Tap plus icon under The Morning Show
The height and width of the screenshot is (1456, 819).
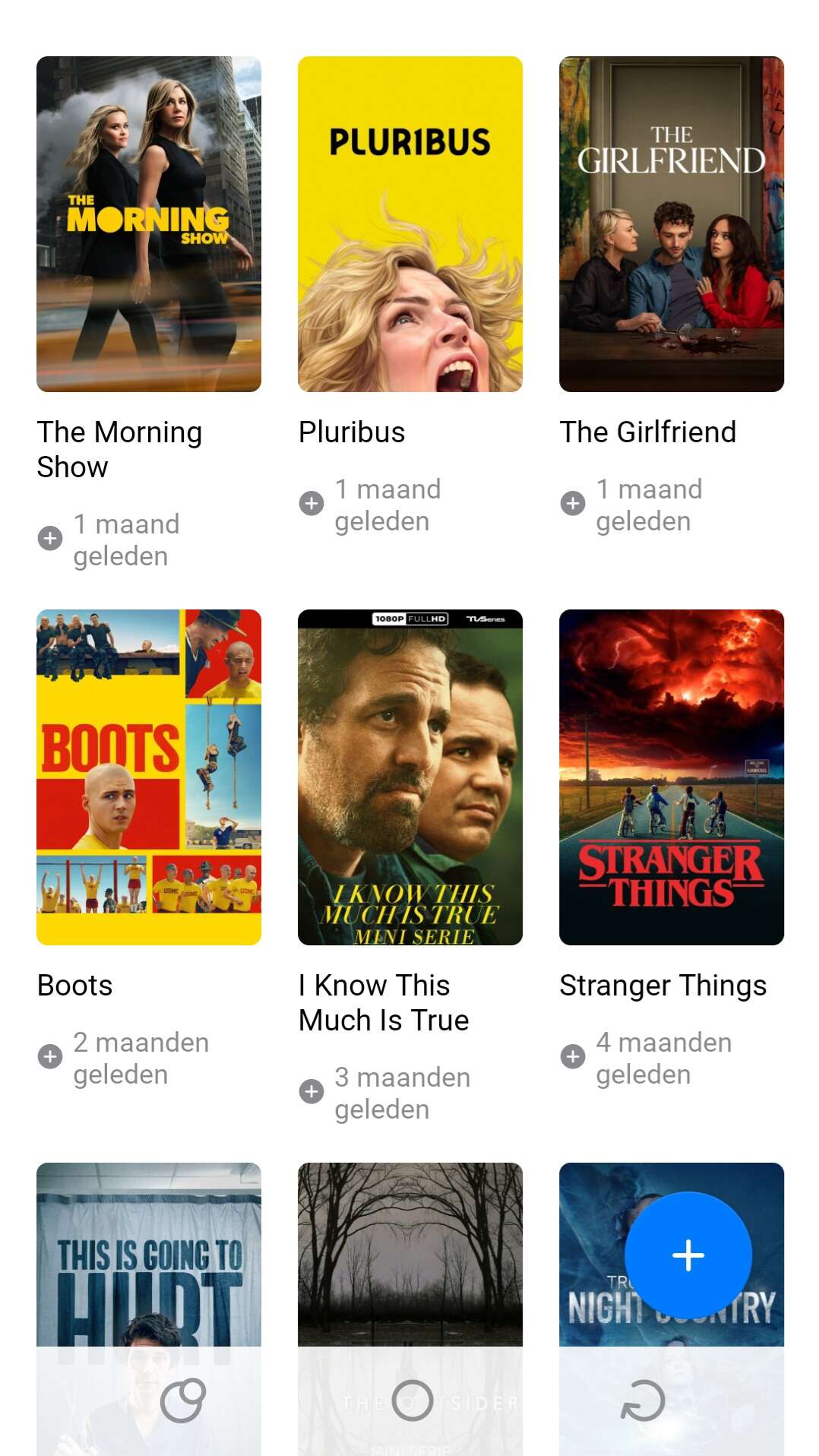(50, 538)
